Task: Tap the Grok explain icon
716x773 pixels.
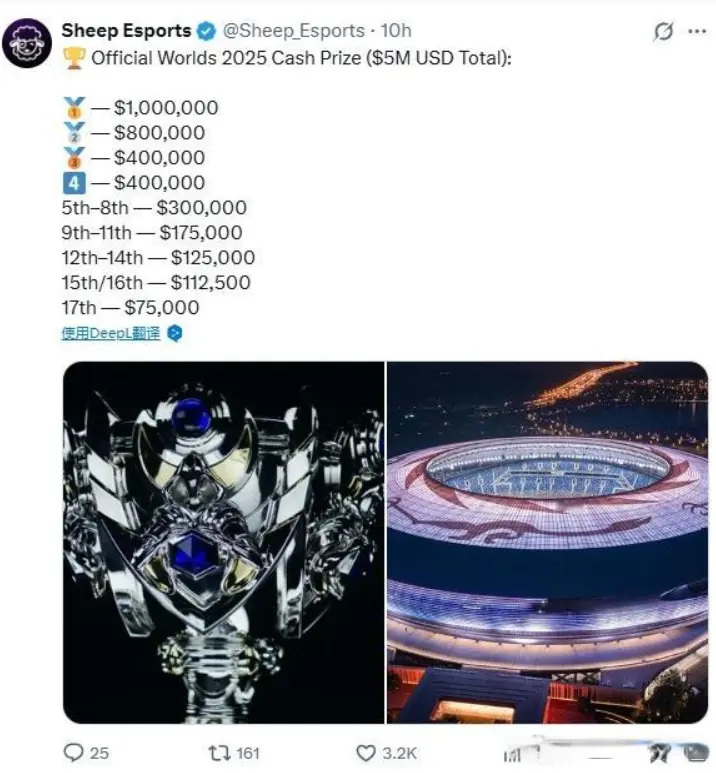Action: (662, 32)
